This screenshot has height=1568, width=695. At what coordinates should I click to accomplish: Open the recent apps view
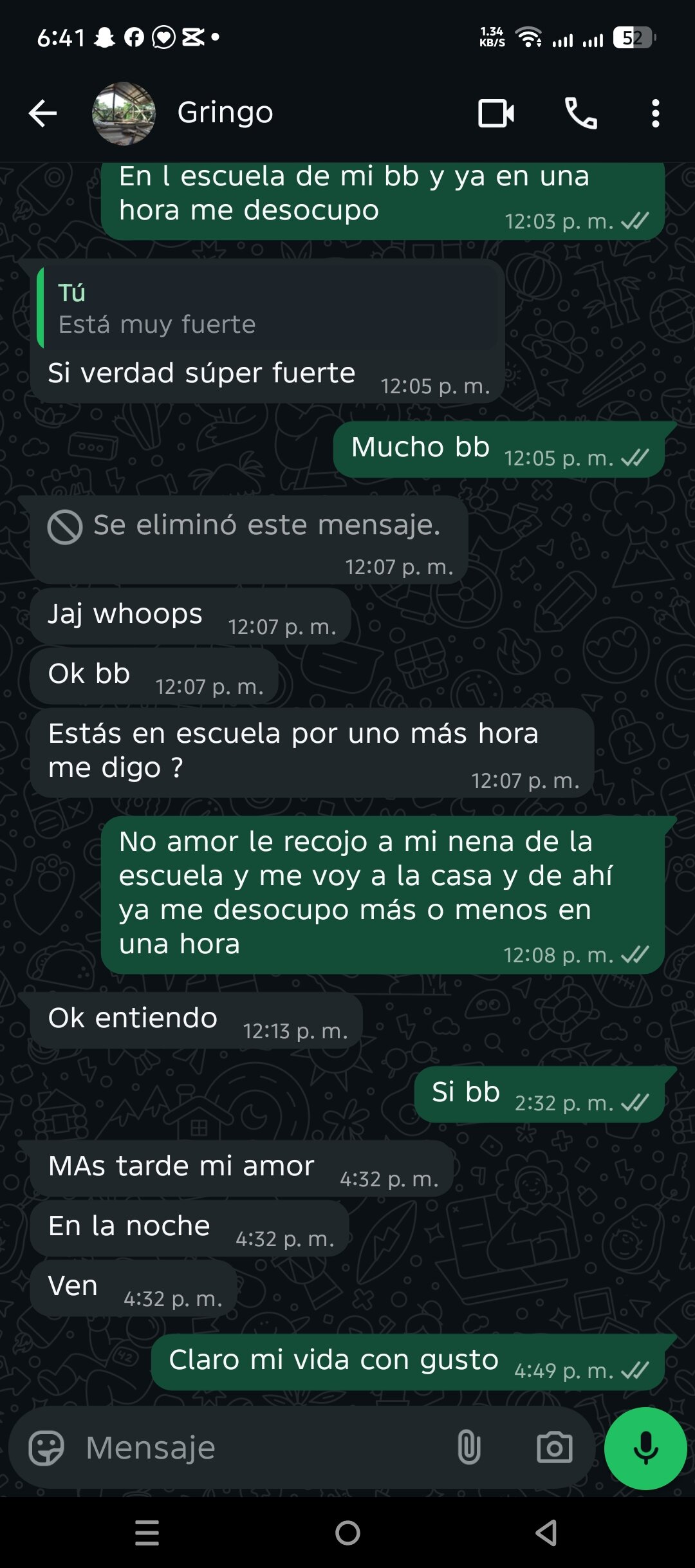click(x=147, y=1533)
